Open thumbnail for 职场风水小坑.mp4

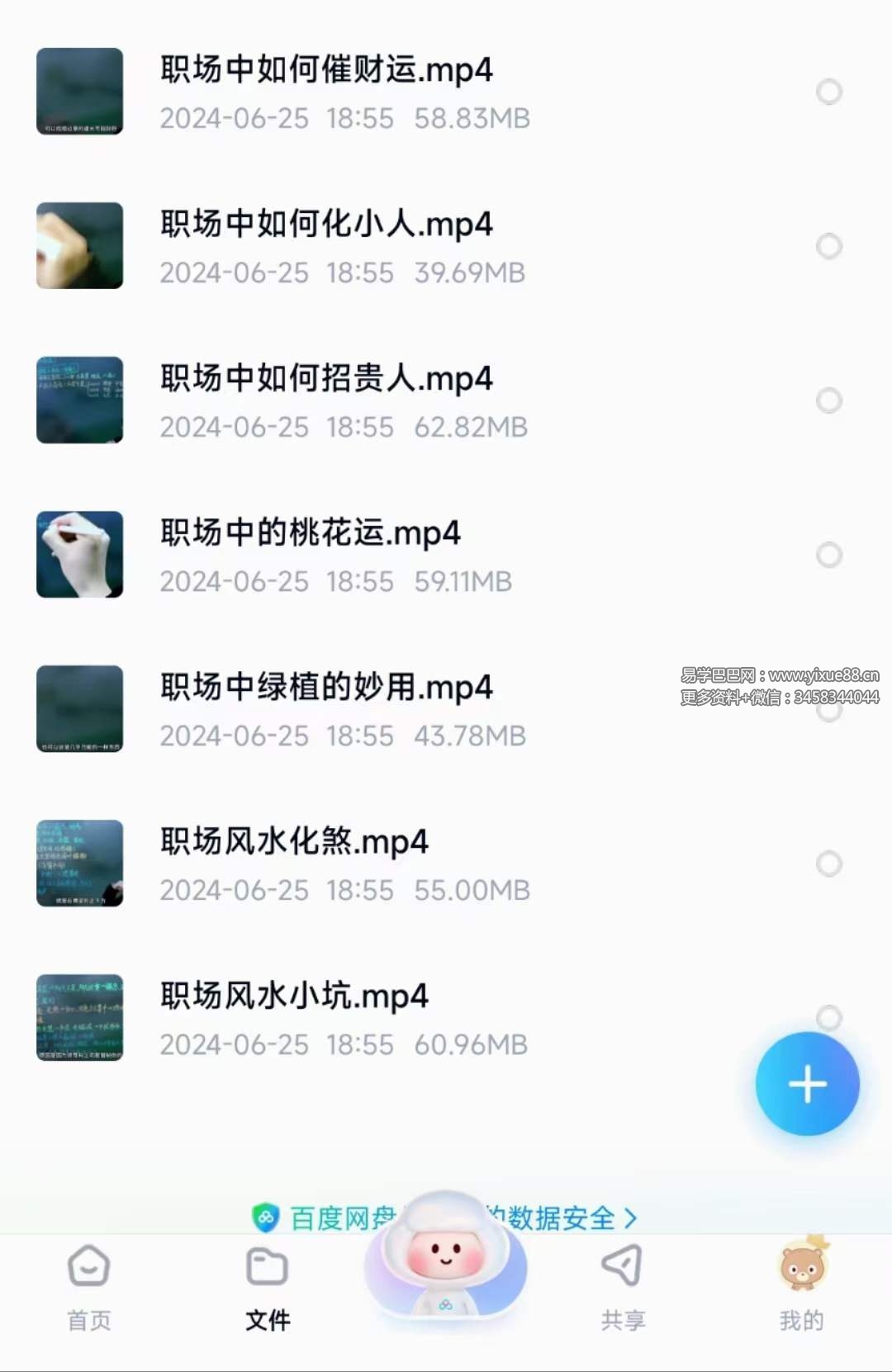pyautogui.click(x=79, y=1018)
